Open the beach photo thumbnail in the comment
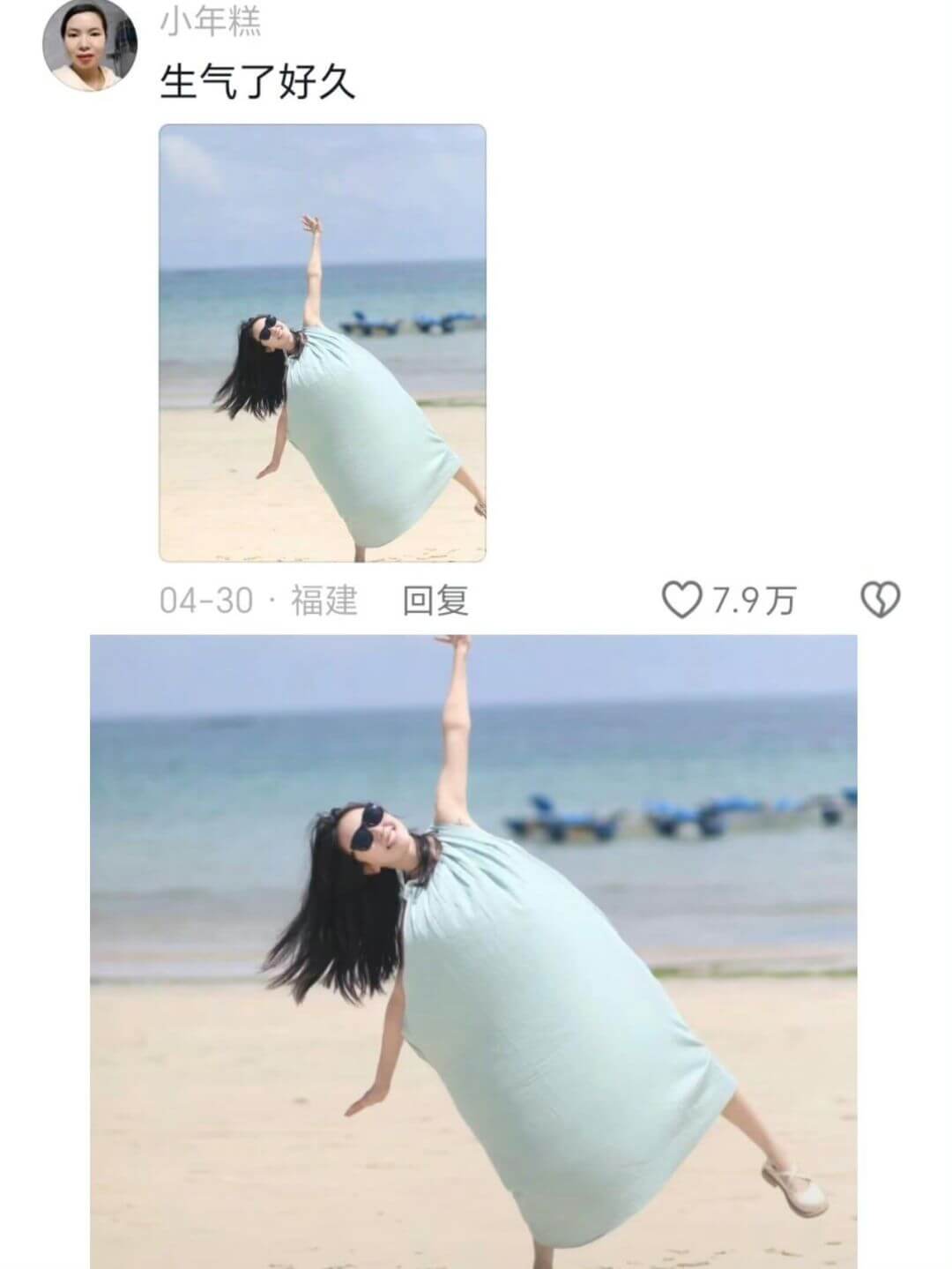The image size is (952, 1269). [x=323, y=346]
